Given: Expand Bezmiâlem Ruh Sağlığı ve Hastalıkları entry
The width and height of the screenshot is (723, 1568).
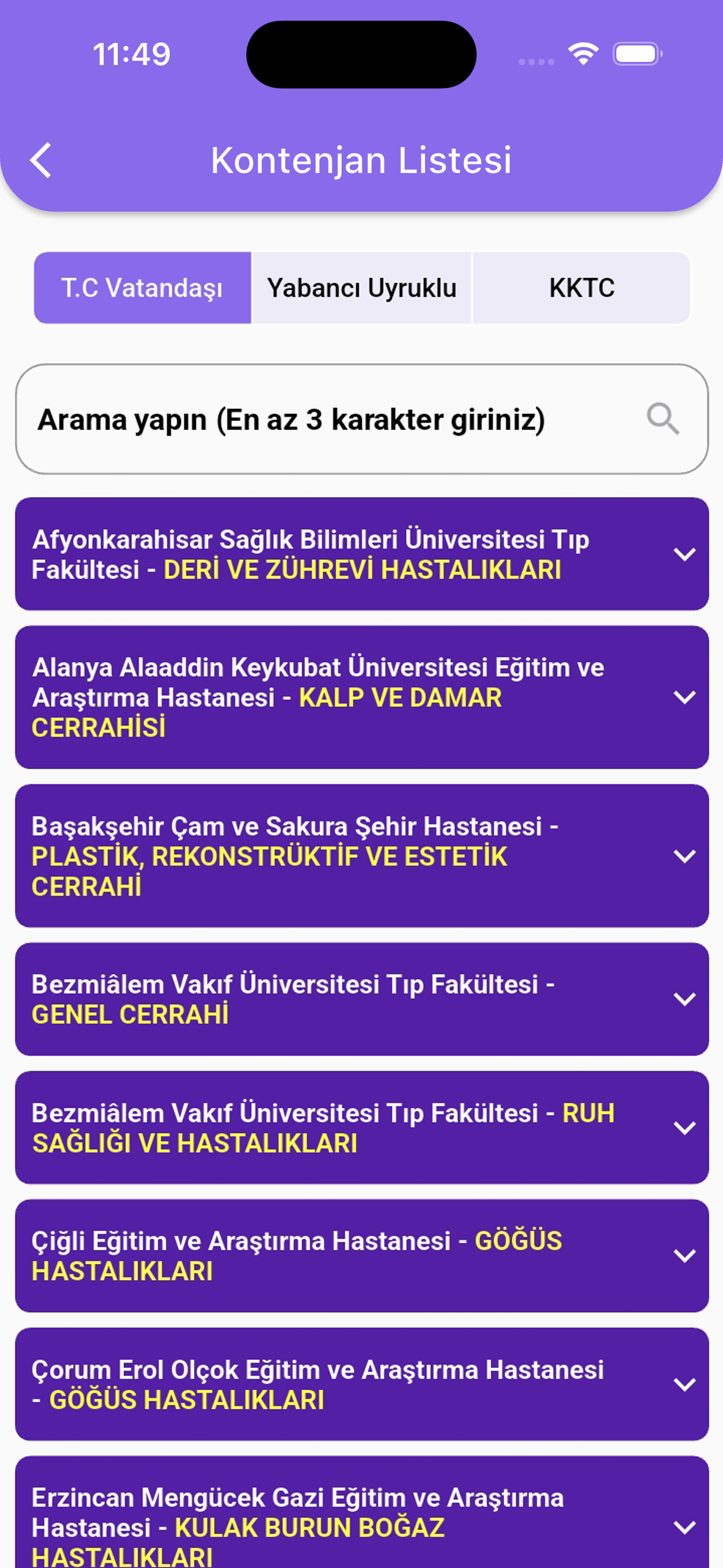Looking at the screenshot, I should pyautogui.click(x=684, y=1128).
